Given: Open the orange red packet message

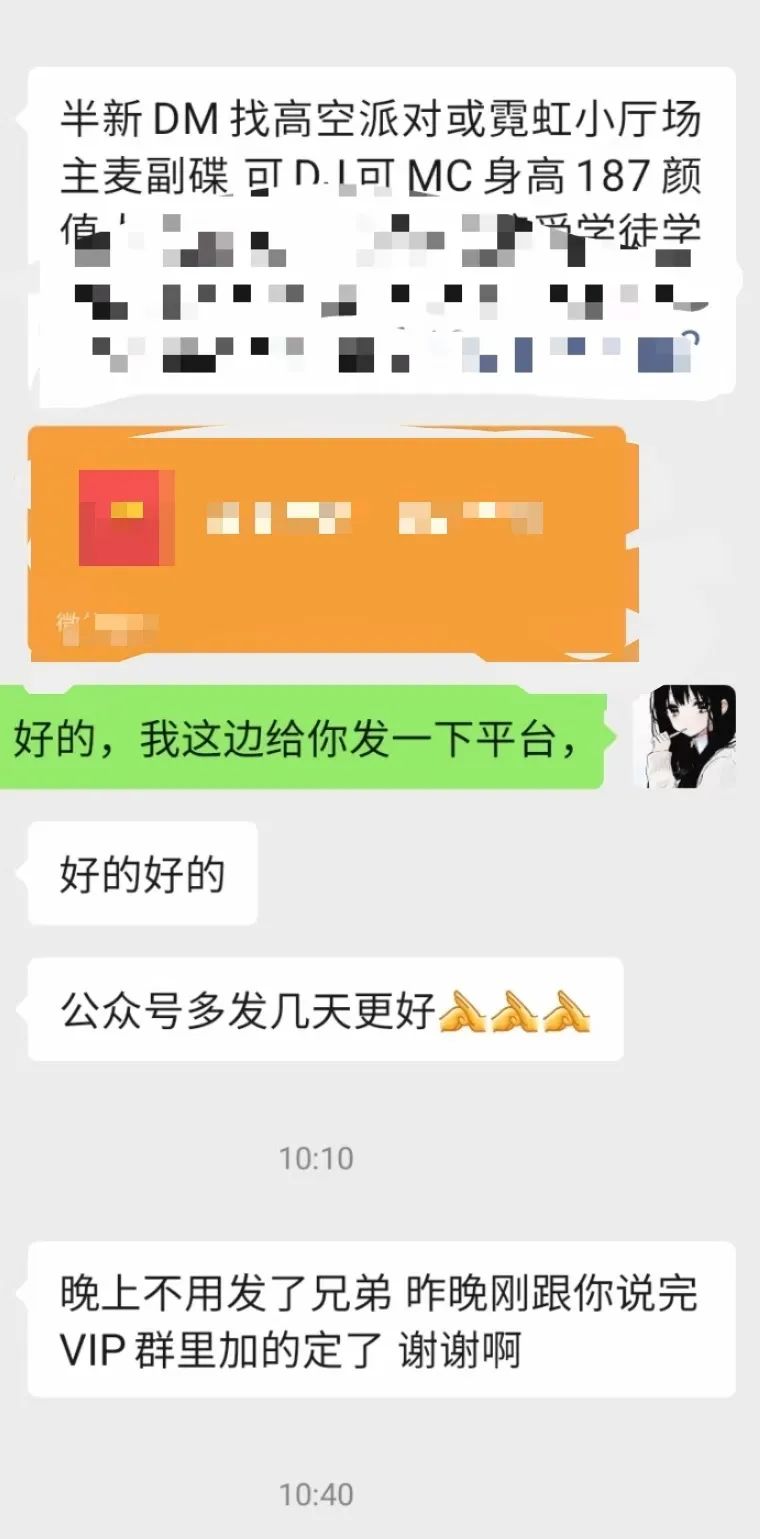Looking at the screenshot, I should [x=333, y=543].
